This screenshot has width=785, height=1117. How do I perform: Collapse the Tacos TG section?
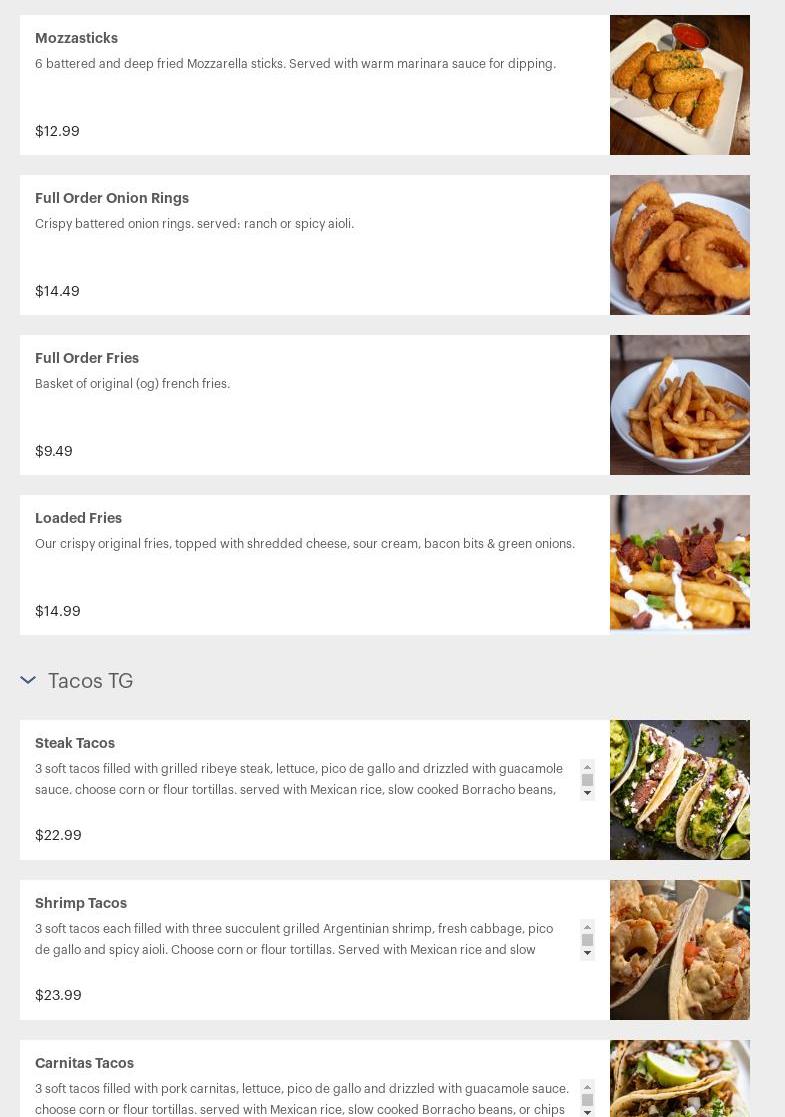tap(28, 681)
